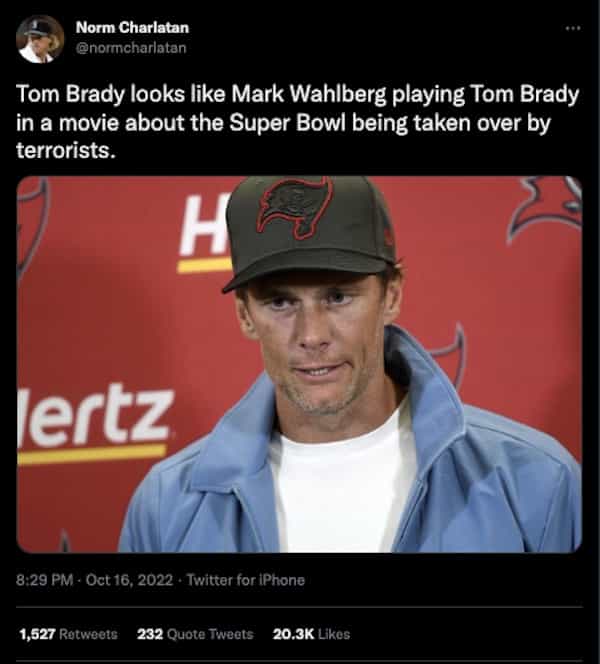Open the @normcharlatan profile link
Image resolution: width=600 pixels, height=664 pixels.
point(131,47)
